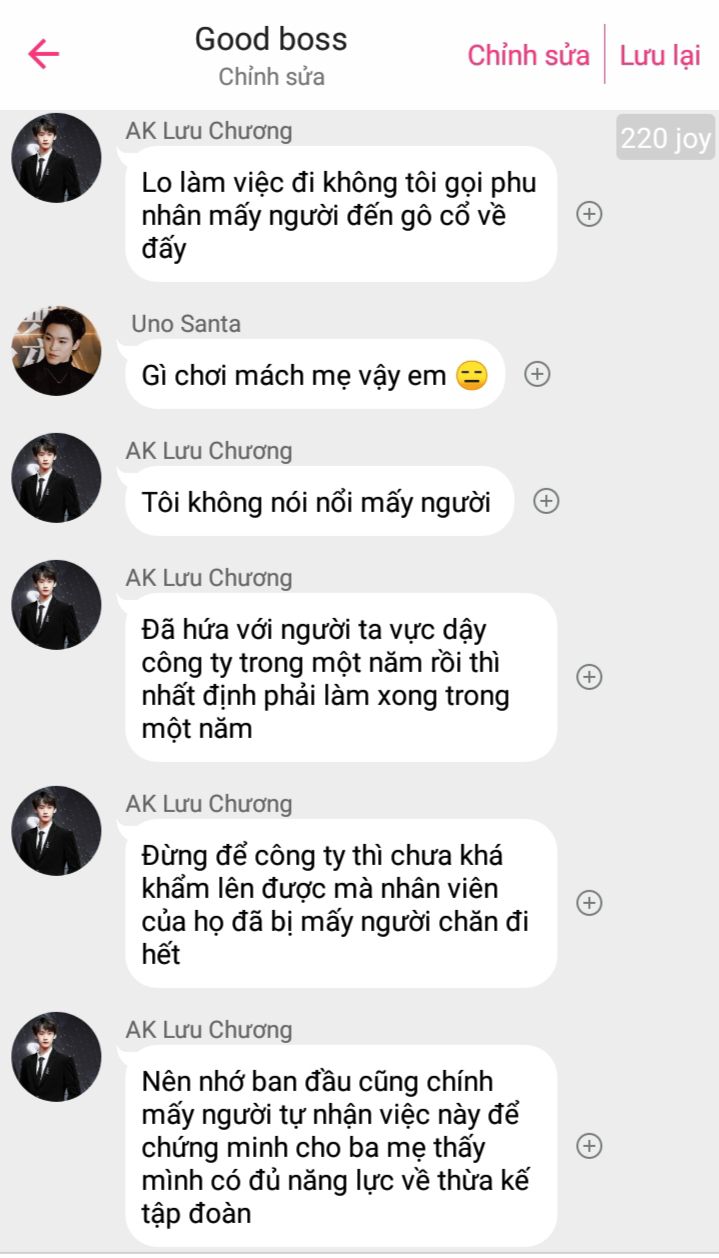Select the 'Tôi không nói nổi mấy người' bubble
Image resolution: width=719 pixels, height=1258 pixels.
click(x=318, y=501)
